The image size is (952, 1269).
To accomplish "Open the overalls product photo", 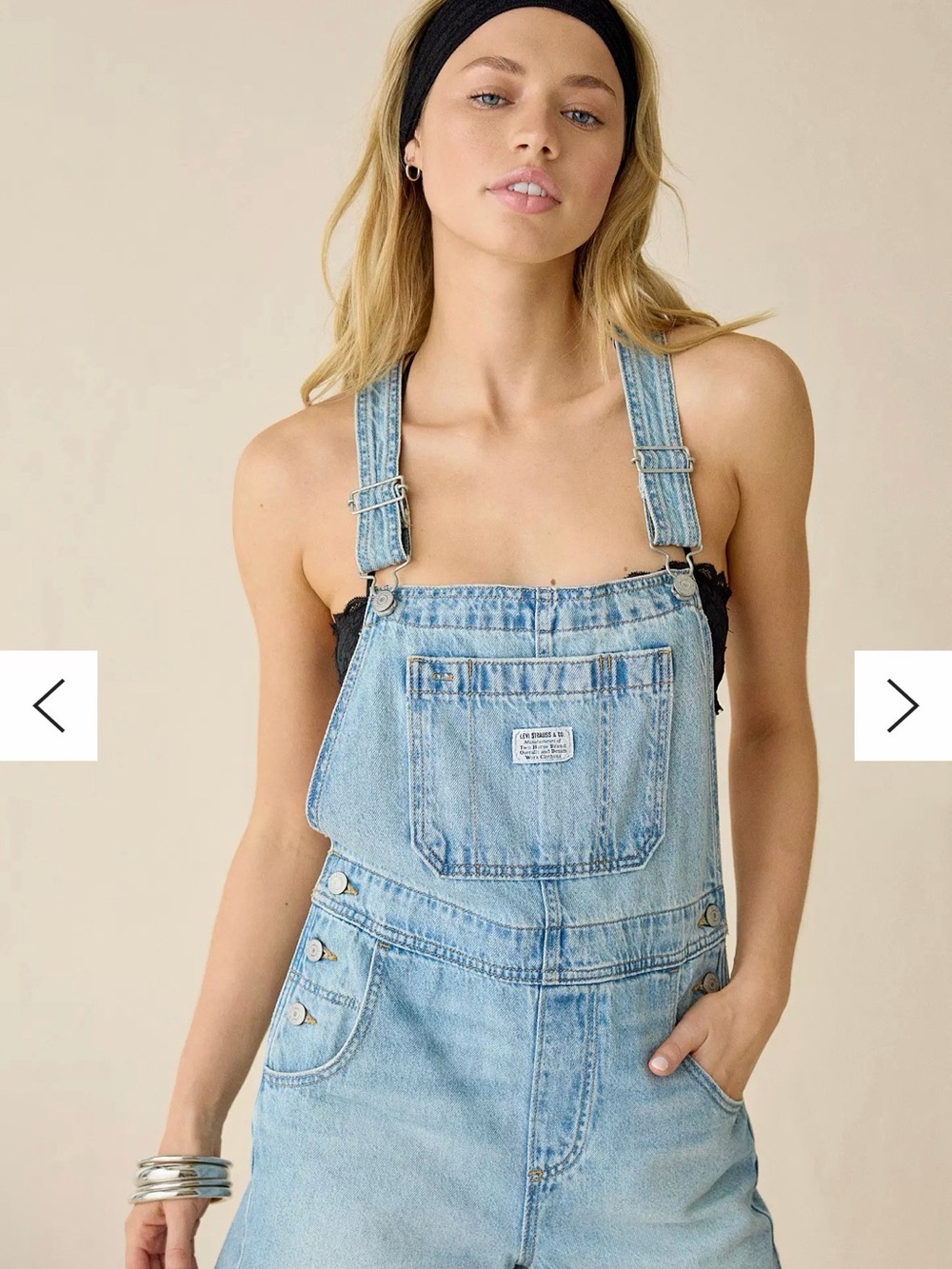I will pos(476,634).
